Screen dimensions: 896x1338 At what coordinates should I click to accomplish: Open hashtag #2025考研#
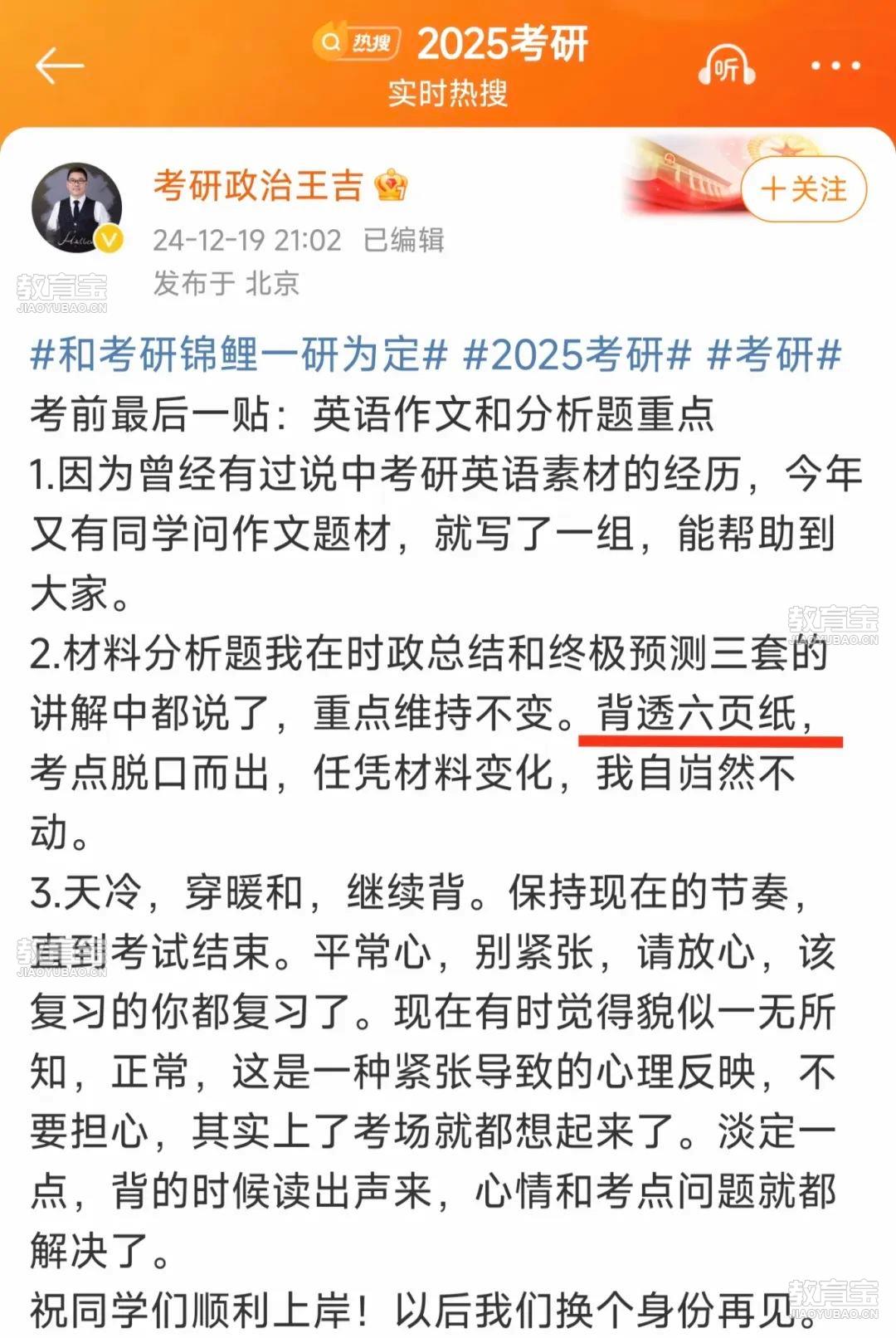(x=577, y=354)
